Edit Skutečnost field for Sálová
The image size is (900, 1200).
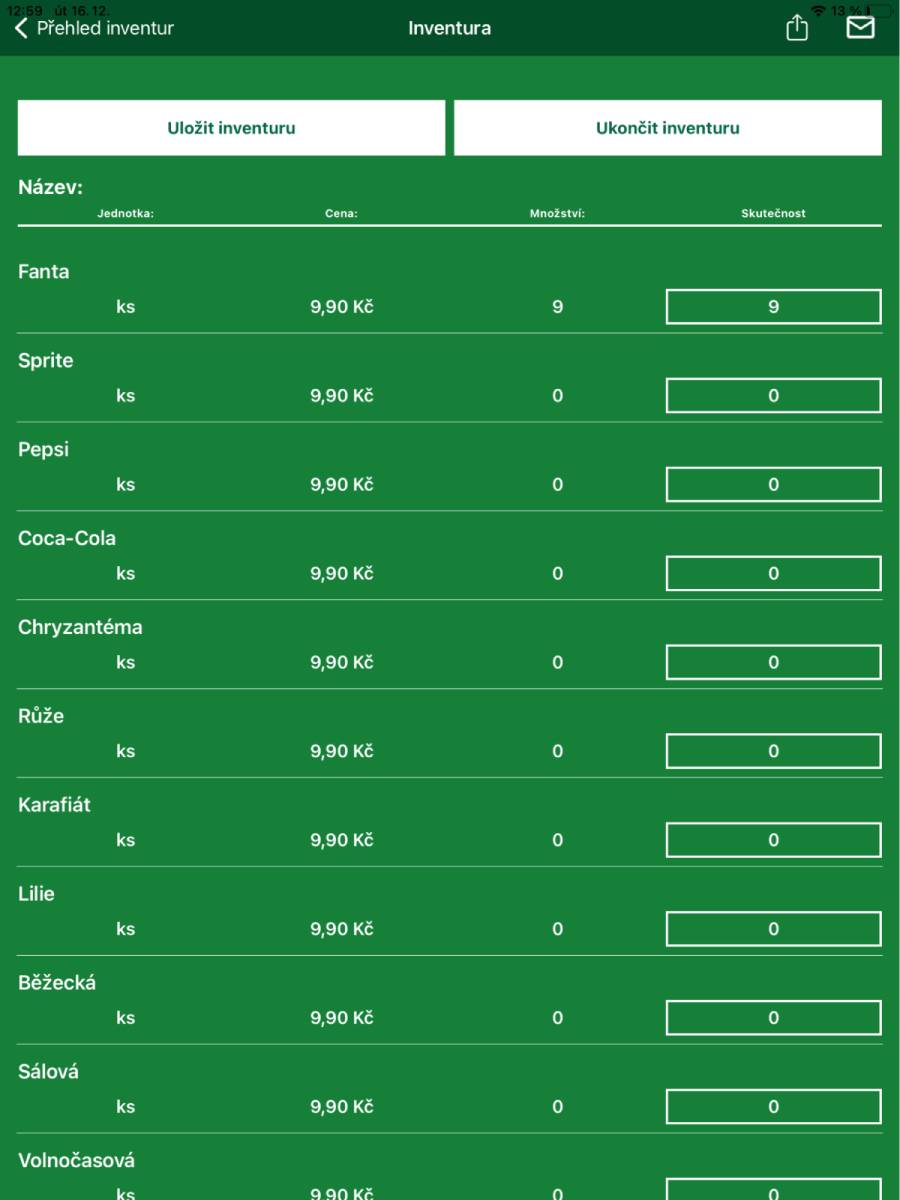(773, 1107)
